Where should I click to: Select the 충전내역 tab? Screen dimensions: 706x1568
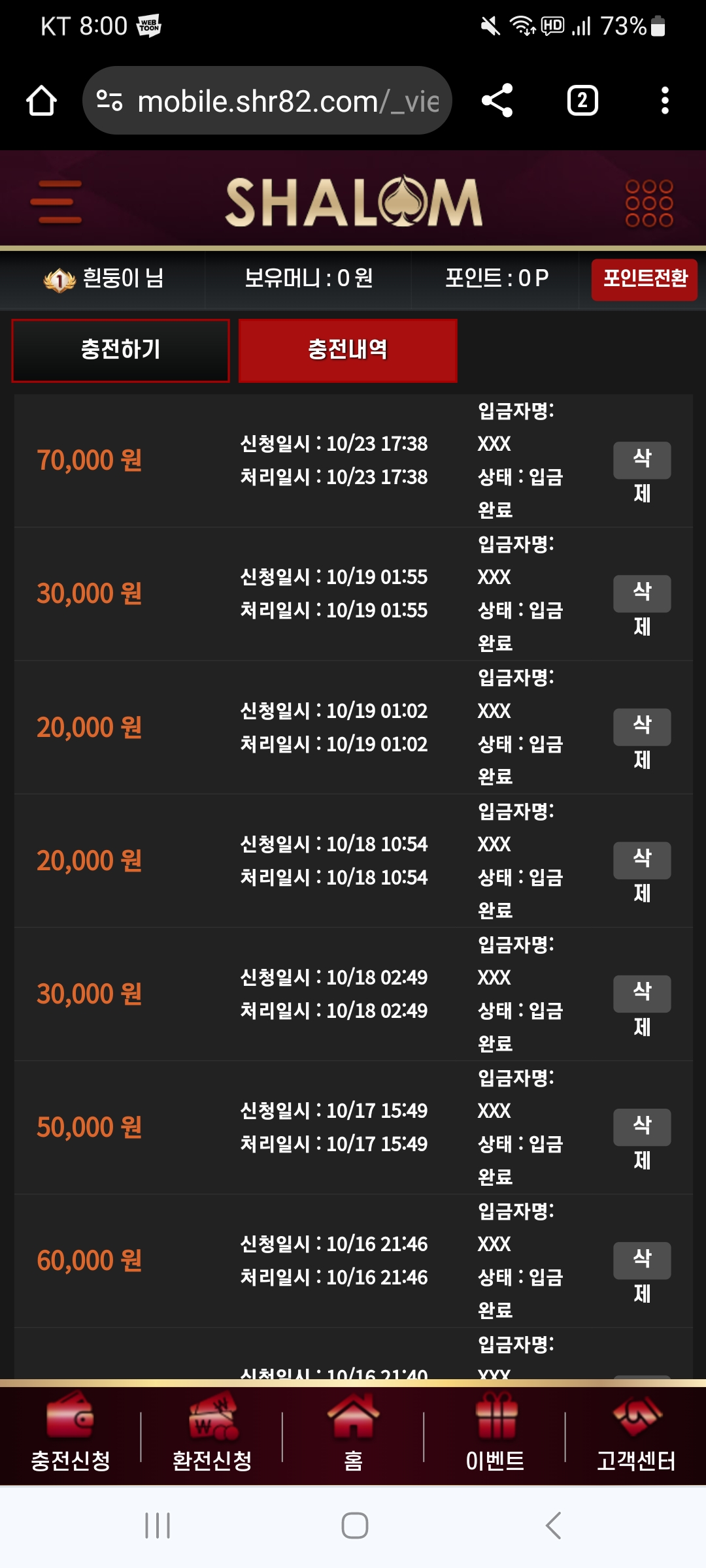348,350
